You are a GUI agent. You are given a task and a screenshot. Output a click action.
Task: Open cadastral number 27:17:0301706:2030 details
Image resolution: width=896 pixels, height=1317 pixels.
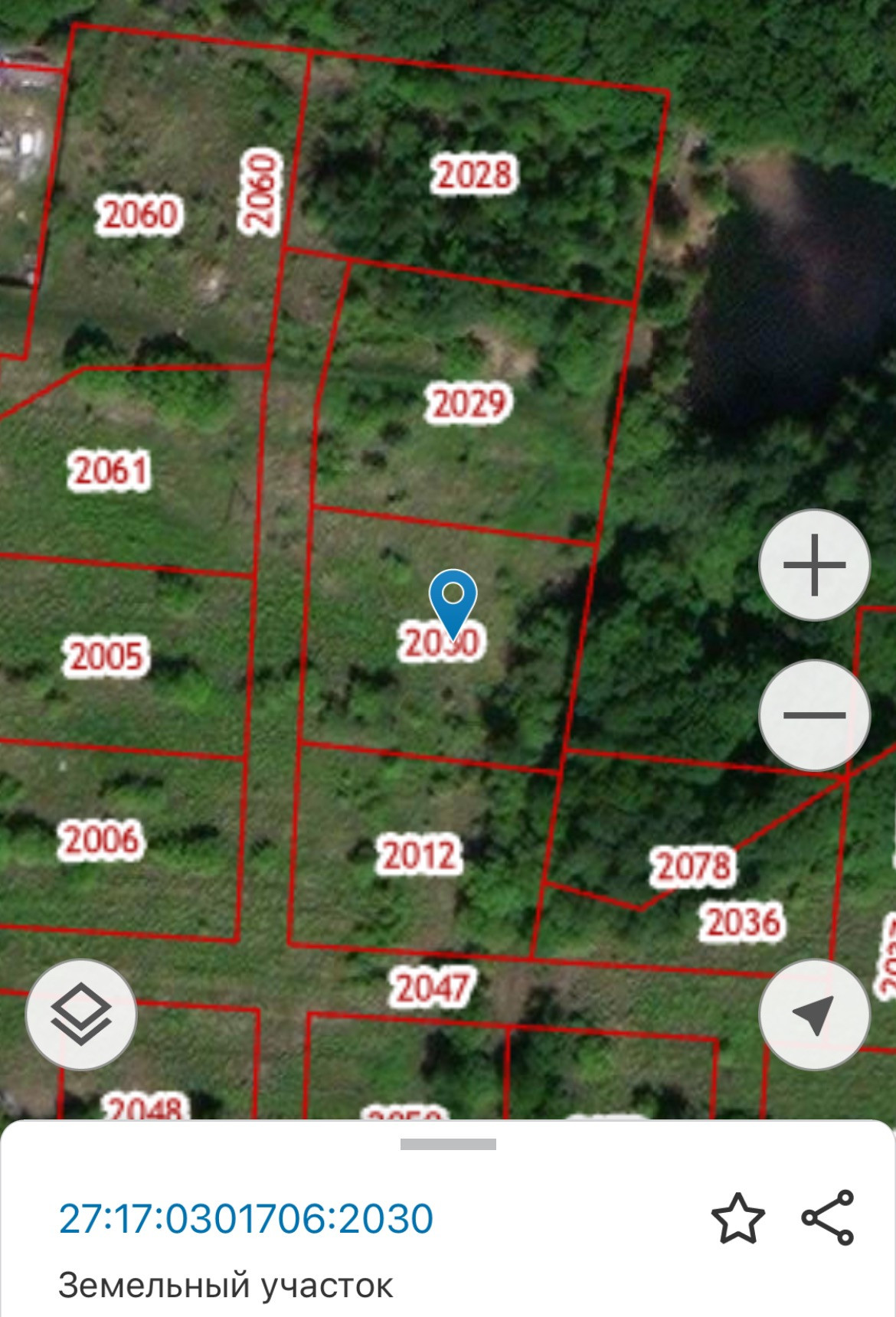pyautogui.click(x=246, y=1218)
